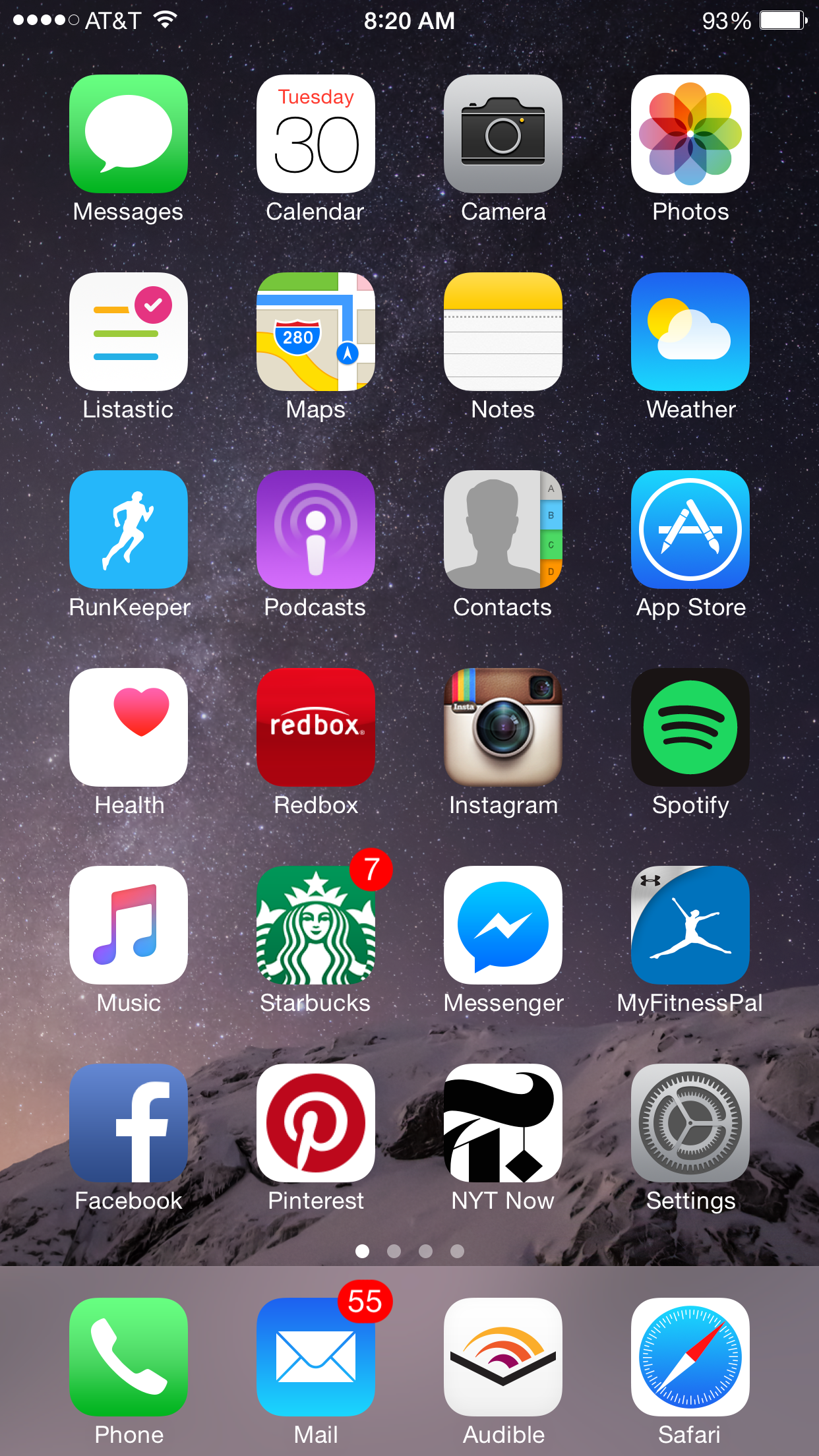The height and width of the screenshot is (1456, 819).
Task: Start RunKeeper app
Action: (129, 530)
